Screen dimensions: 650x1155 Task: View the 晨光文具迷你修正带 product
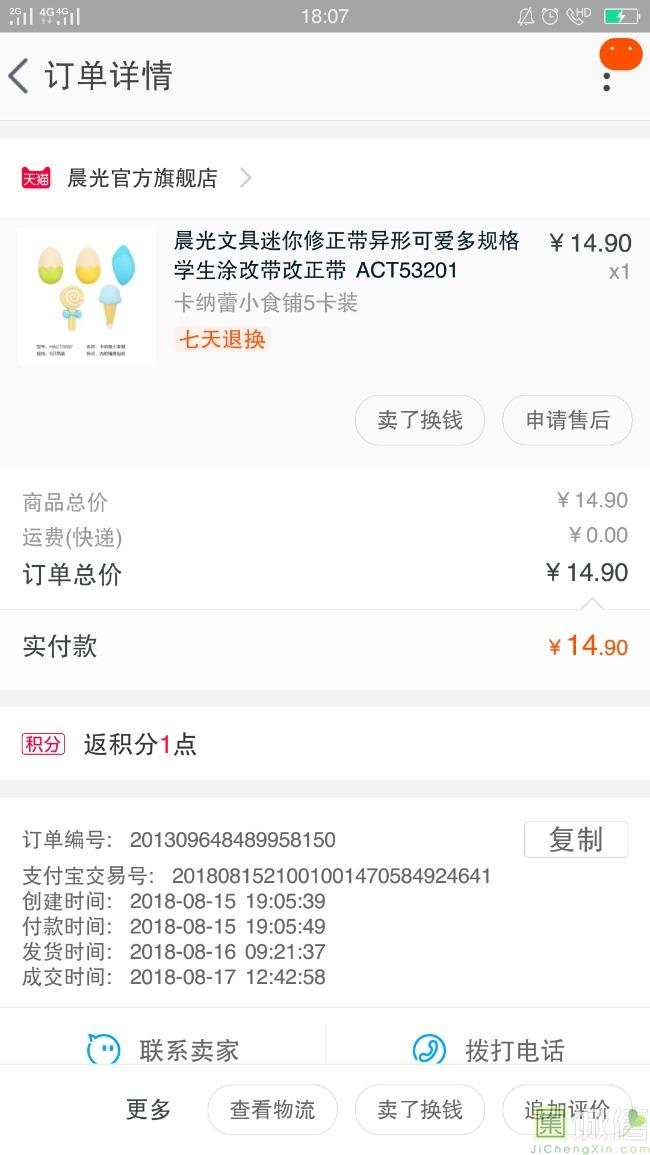346,255
